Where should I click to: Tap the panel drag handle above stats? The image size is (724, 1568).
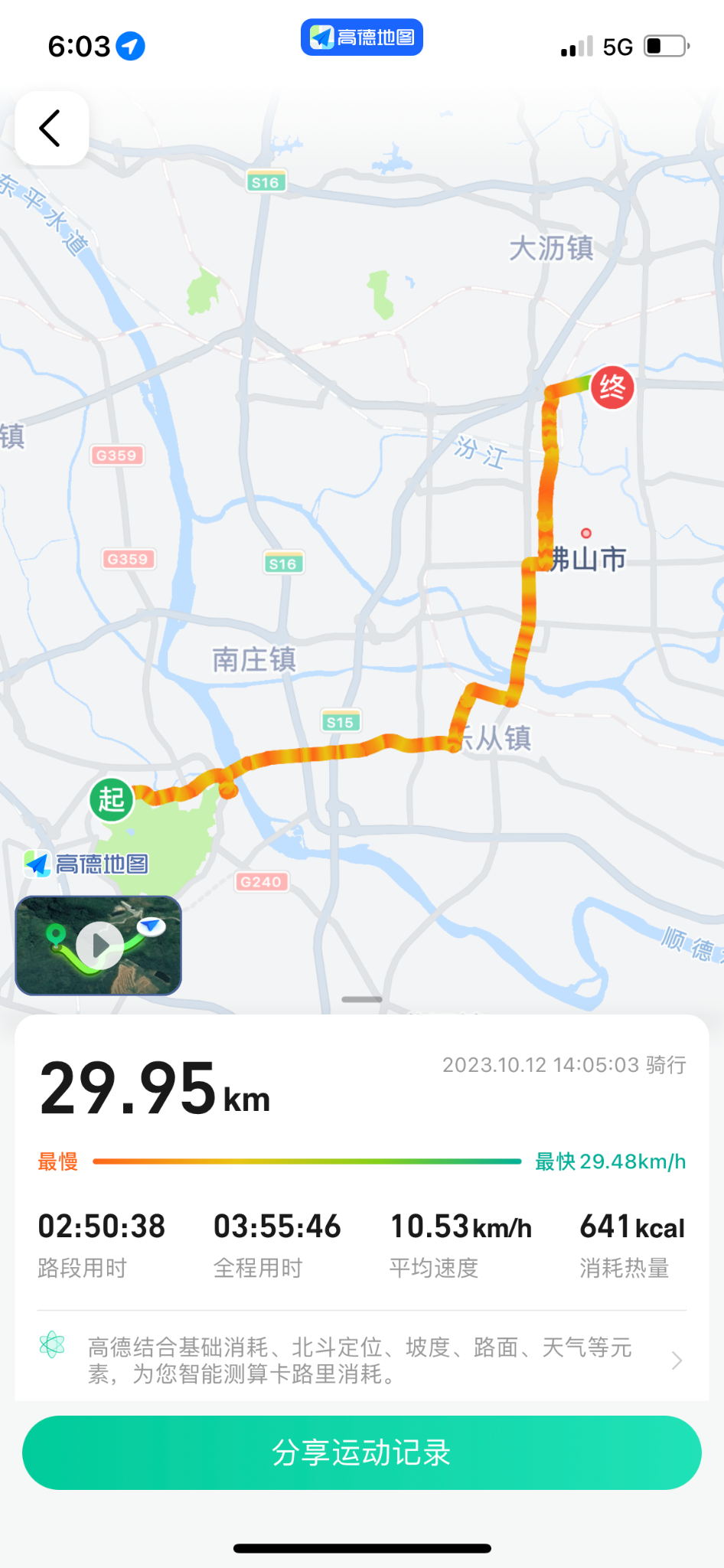pyautogui.click(x=361, y=999)
